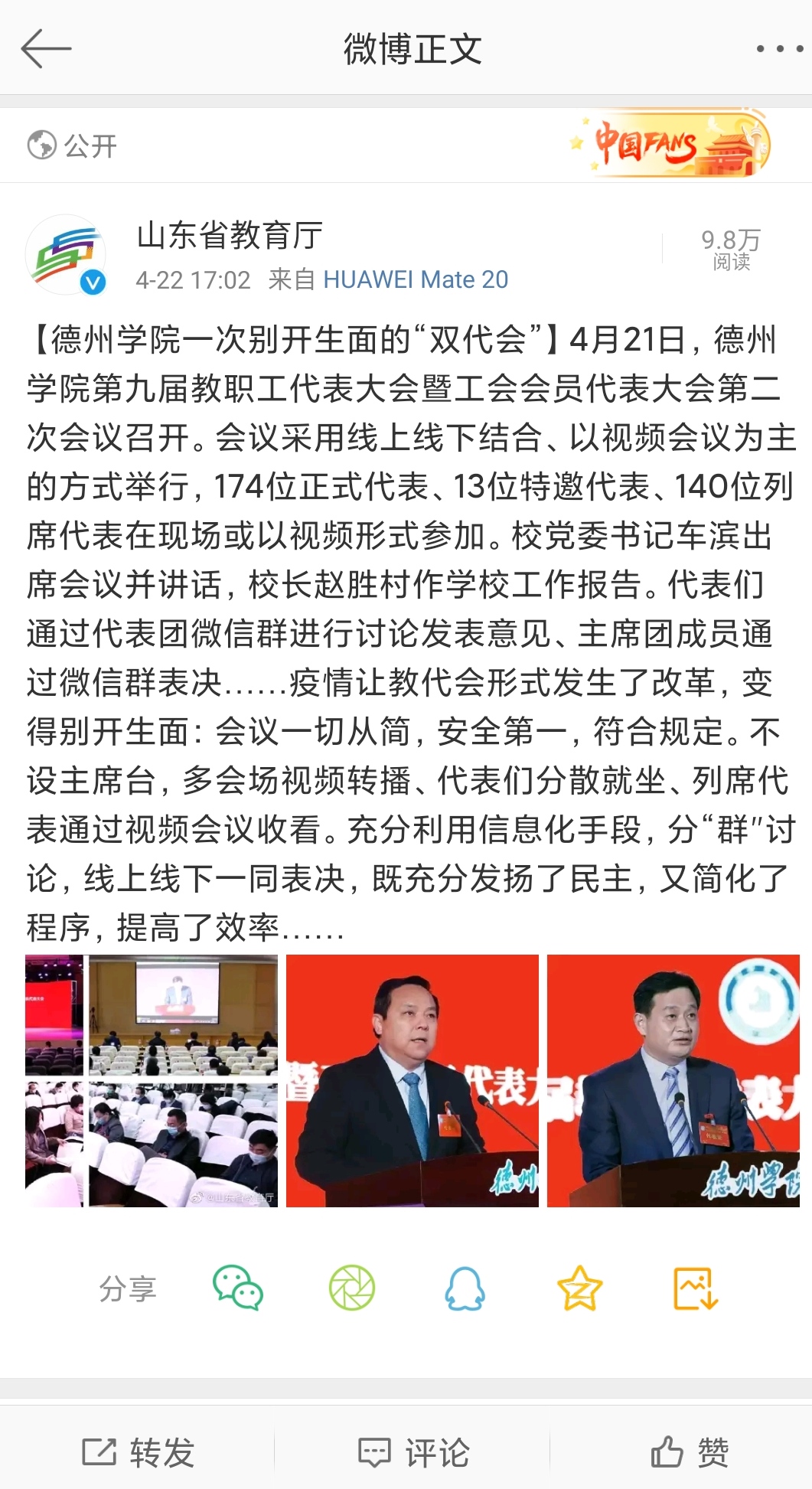Screen dimensions: 812x1489
Task: Like the post with 赞
Action: (689, 1451)
